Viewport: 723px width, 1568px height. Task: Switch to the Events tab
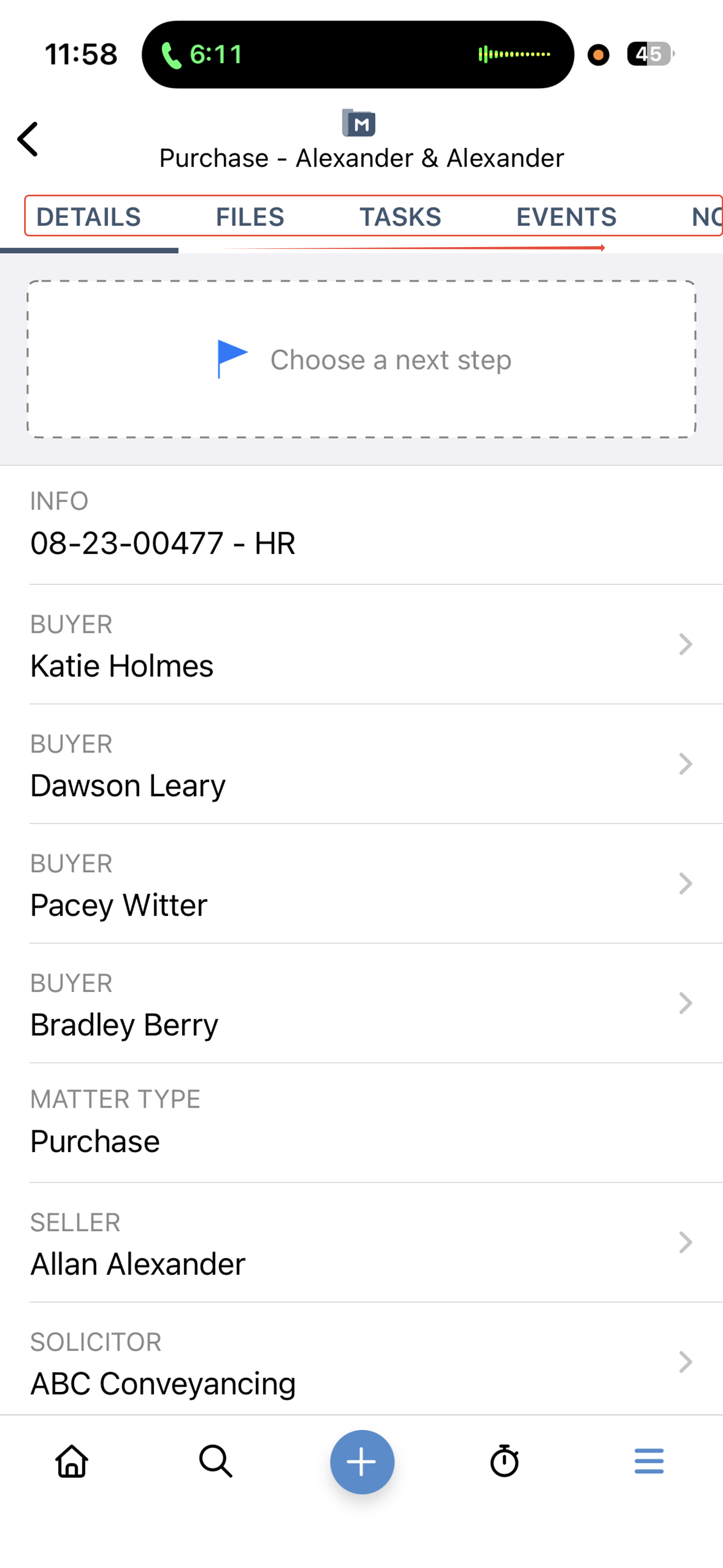click(x=566, y=217)
